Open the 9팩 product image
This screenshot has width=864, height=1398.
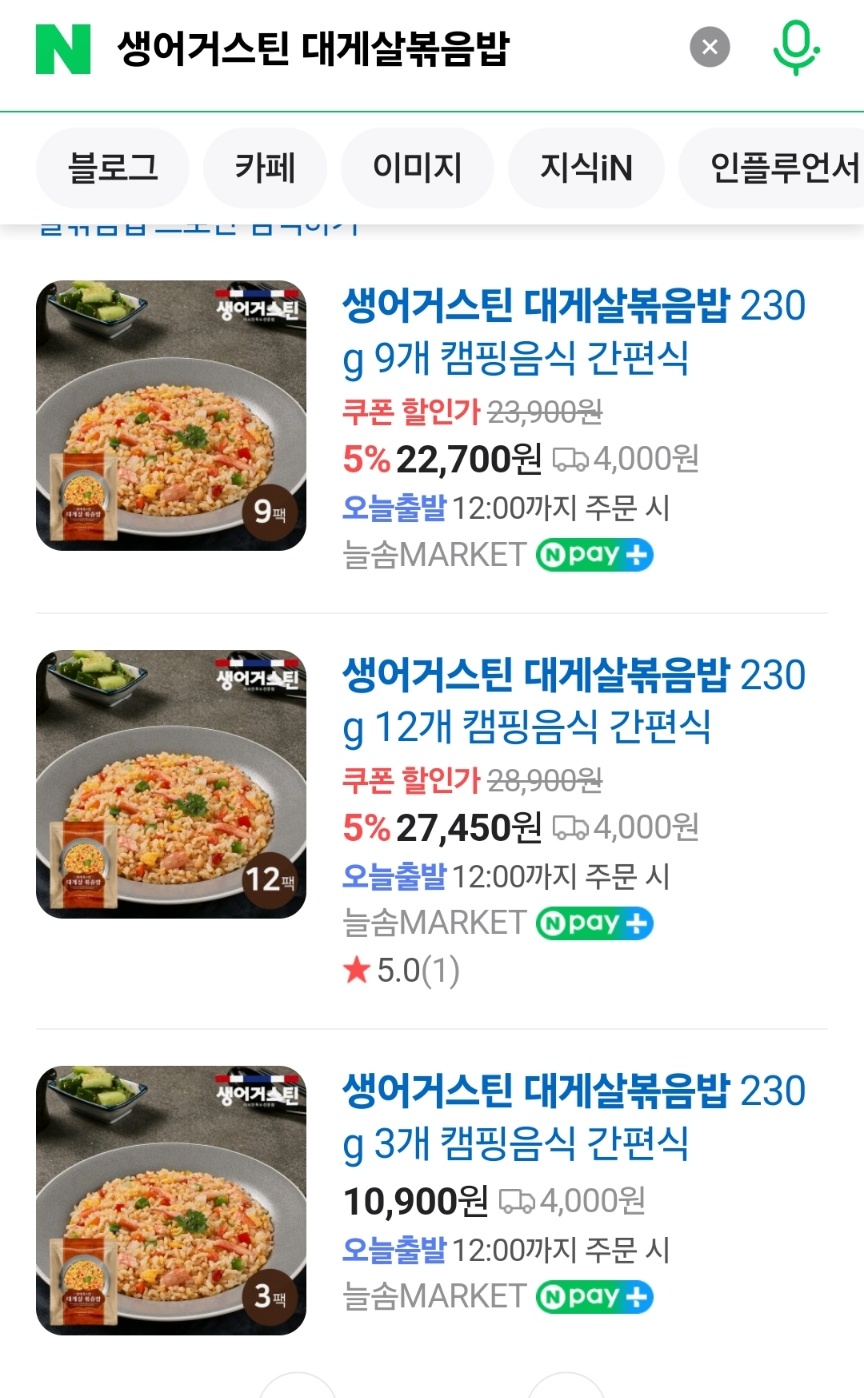(171, 415)
